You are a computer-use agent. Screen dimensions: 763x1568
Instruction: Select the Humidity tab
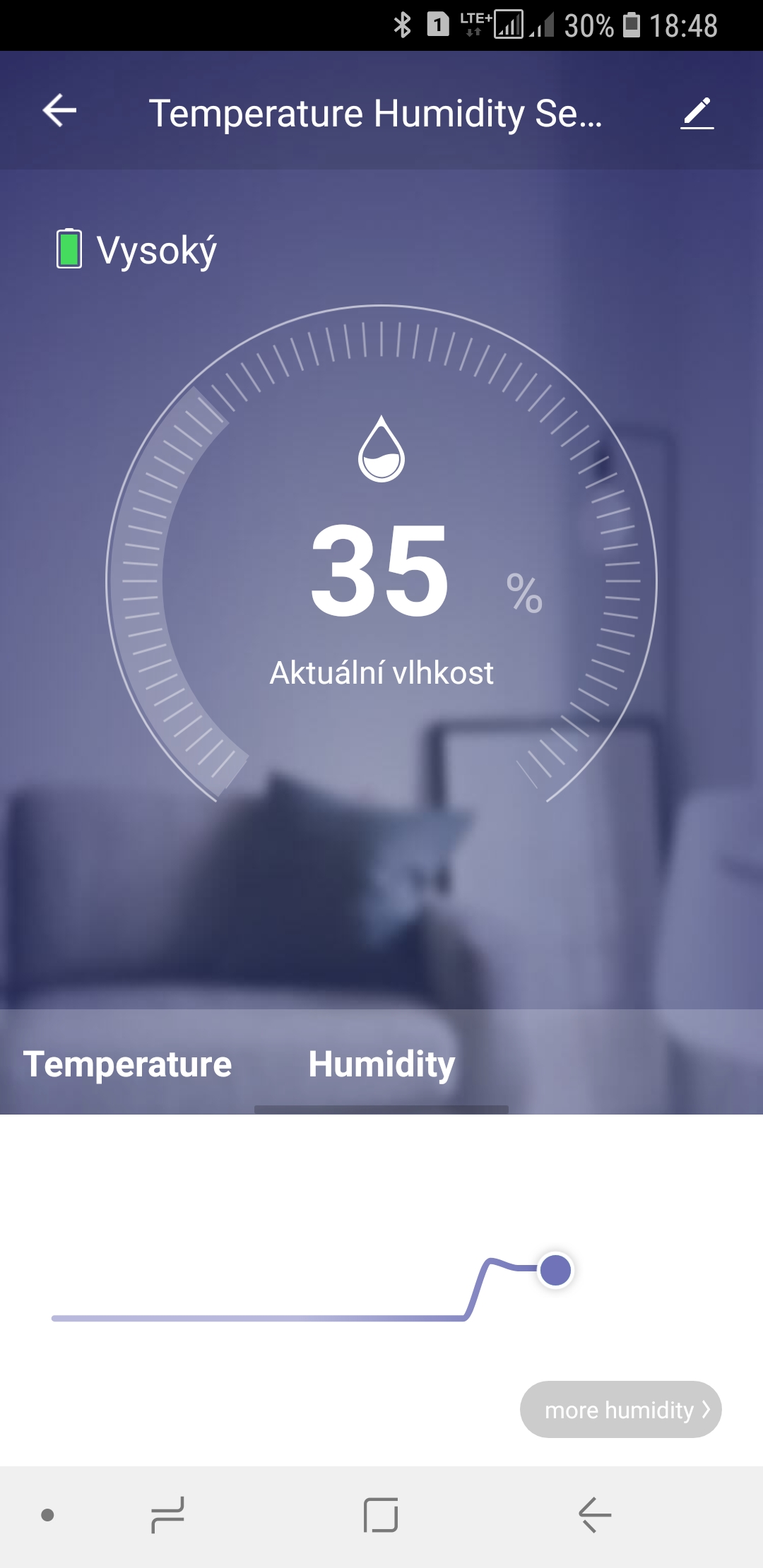click(381, 1064)
